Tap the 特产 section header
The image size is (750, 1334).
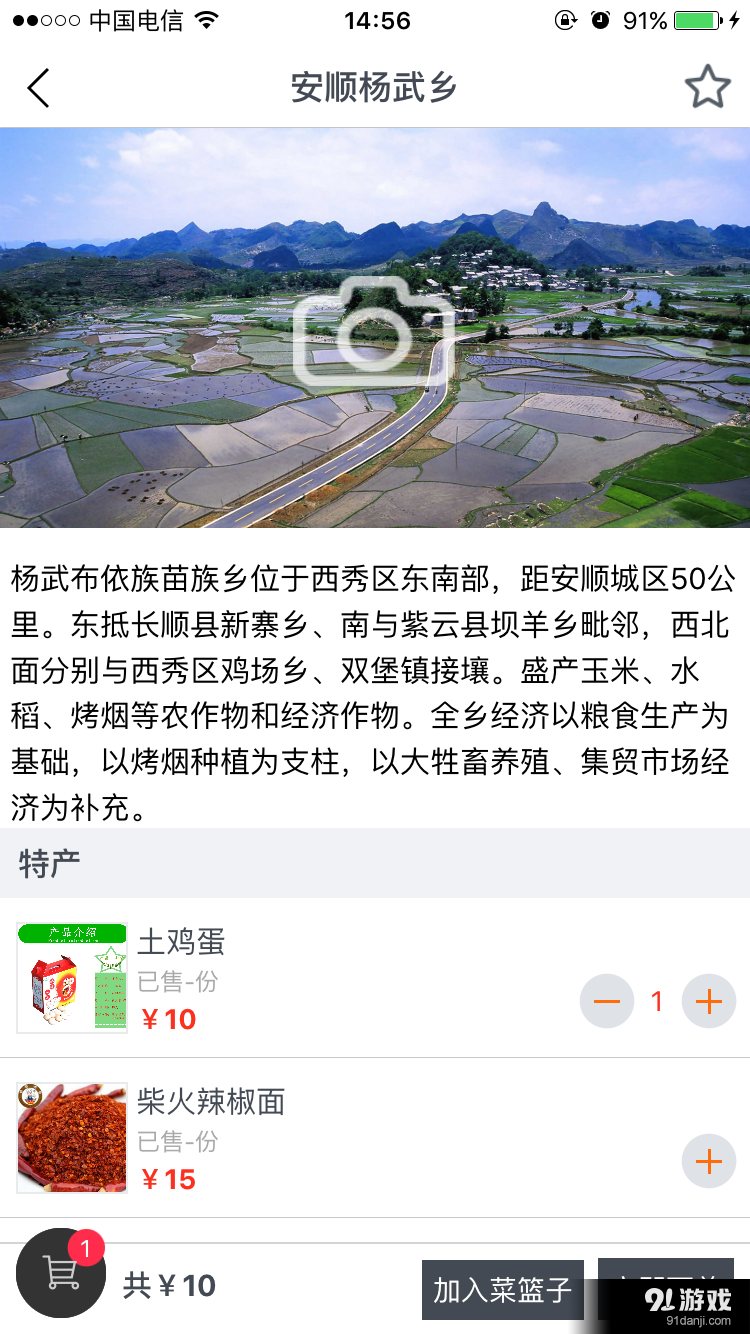coord(46,863)
